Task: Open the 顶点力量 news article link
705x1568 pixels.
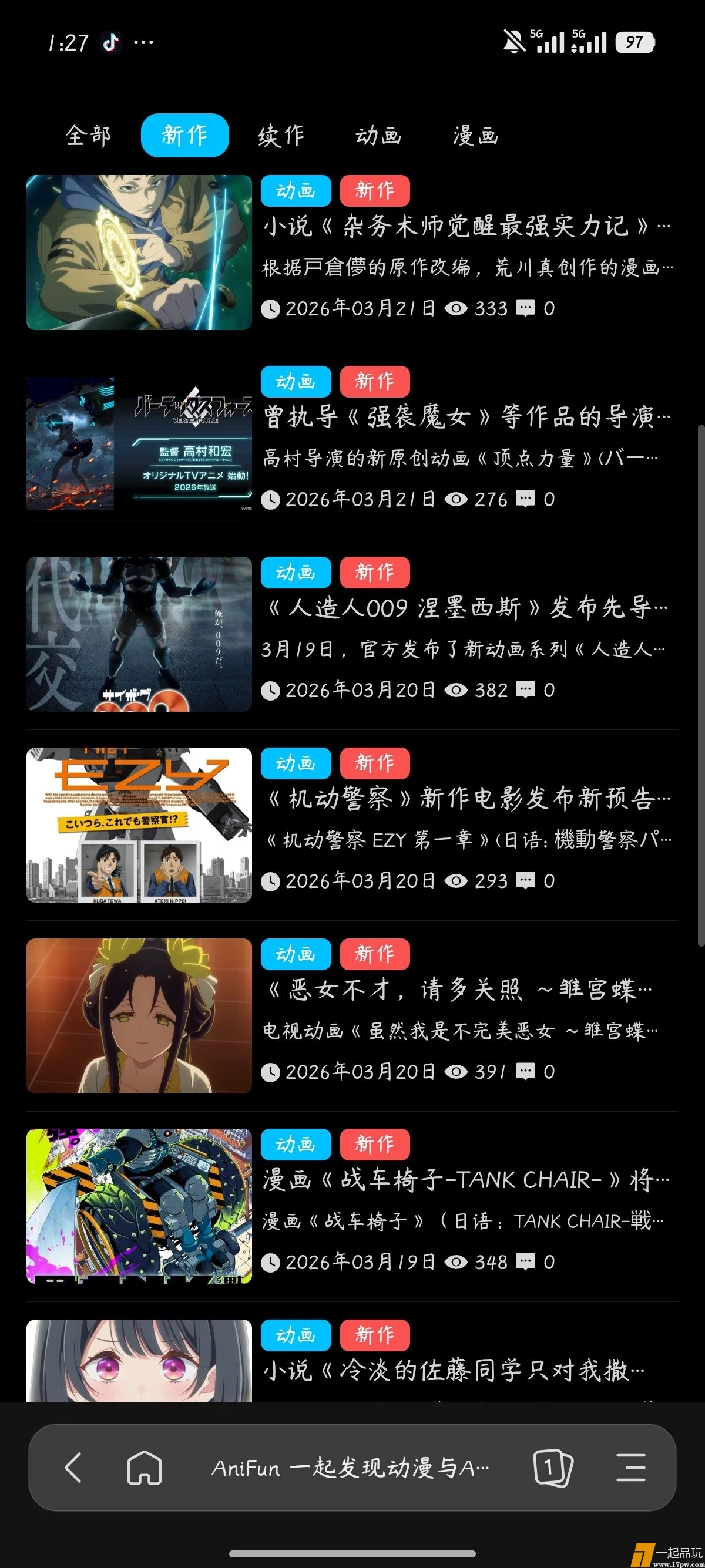Action: click(x=466, y=419)
